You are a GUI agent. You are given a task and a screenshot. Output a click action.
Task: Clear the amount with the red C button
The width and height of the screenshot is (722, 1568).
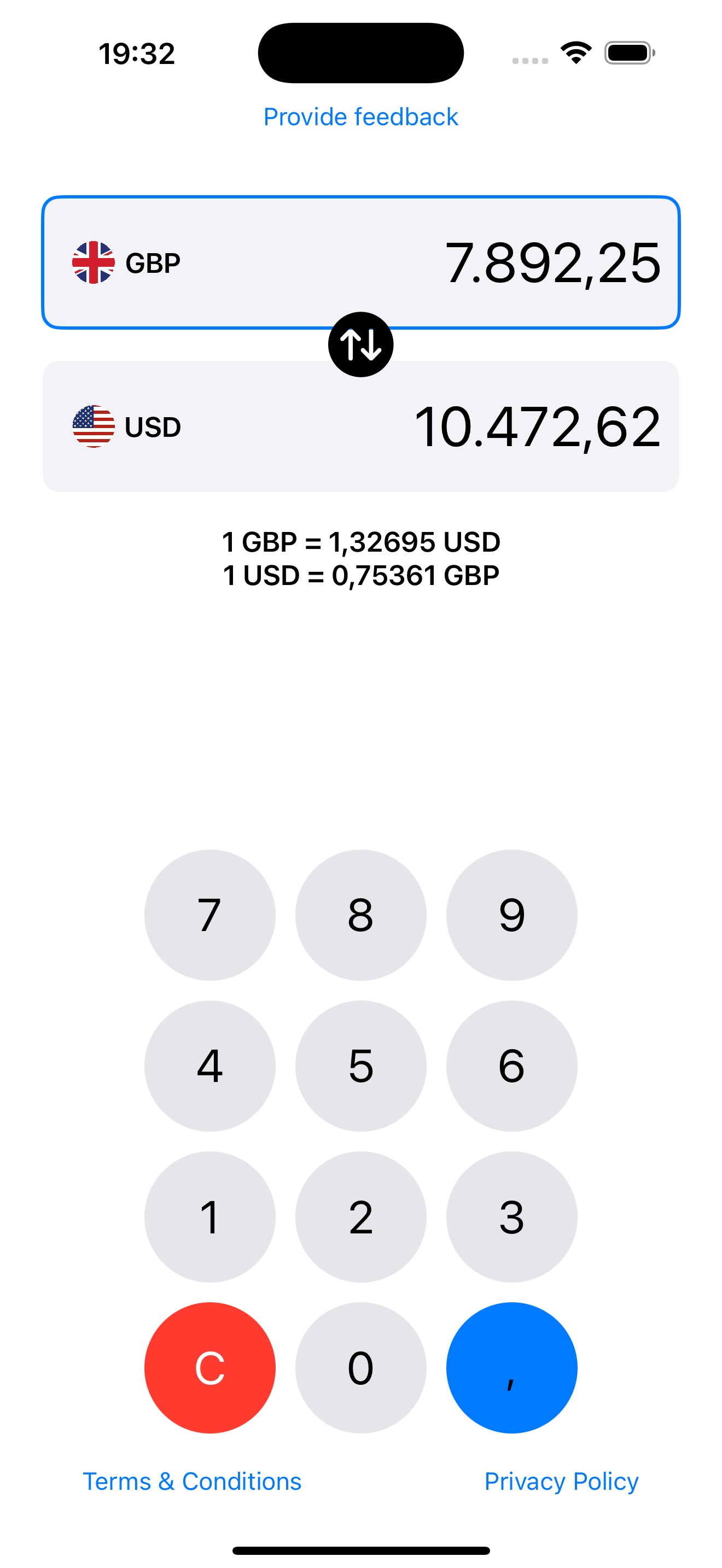209,1368
